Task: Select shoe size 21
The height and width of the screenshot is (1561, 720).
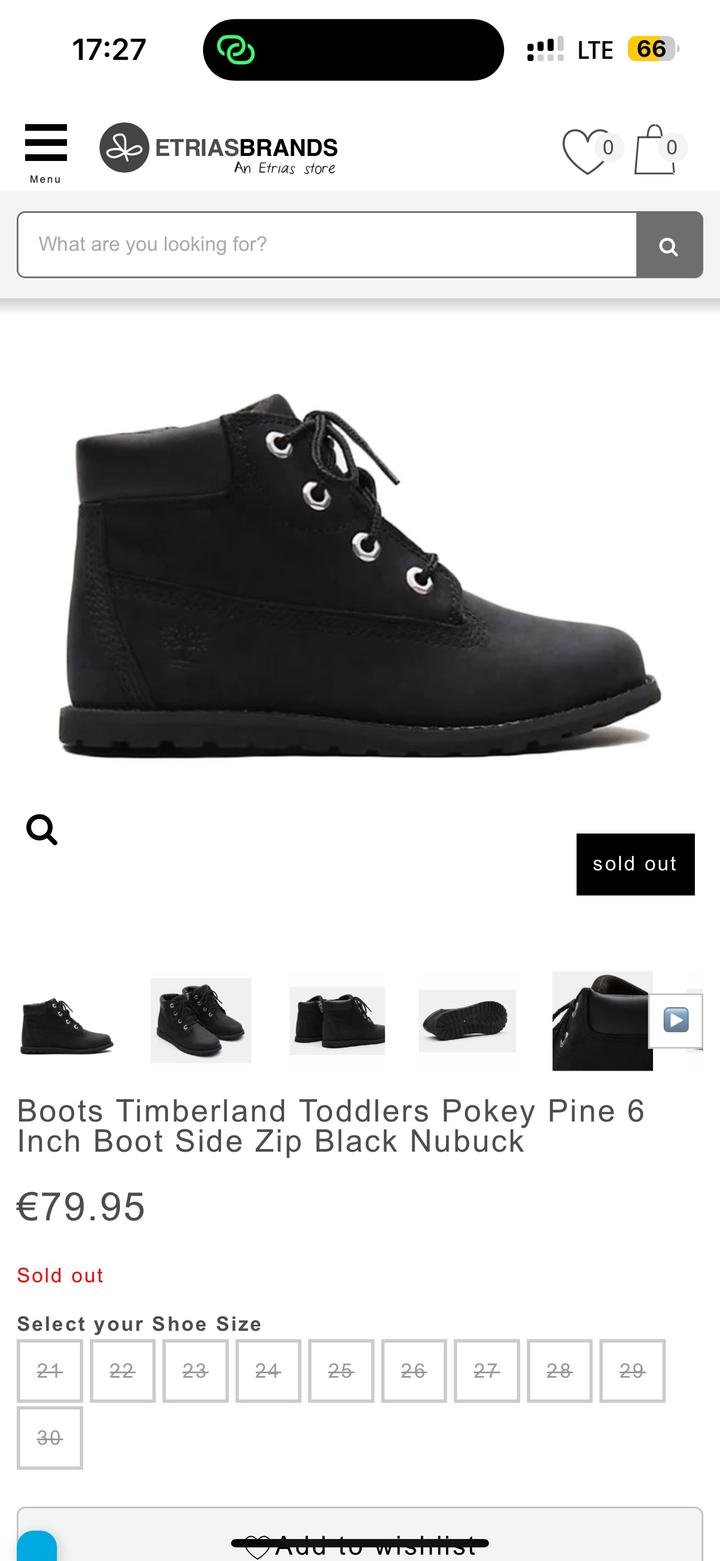Action: pyautogui.click(x=50, y=1371)
